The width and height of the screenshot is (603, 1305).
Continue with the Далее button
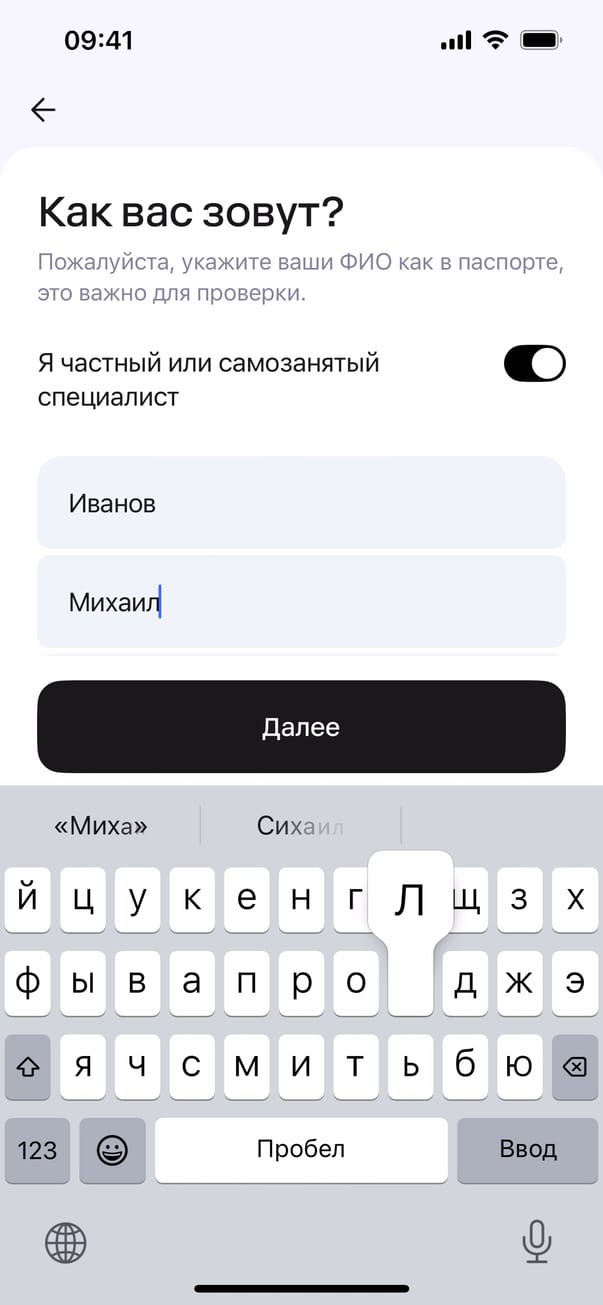(x=301, y=727)
